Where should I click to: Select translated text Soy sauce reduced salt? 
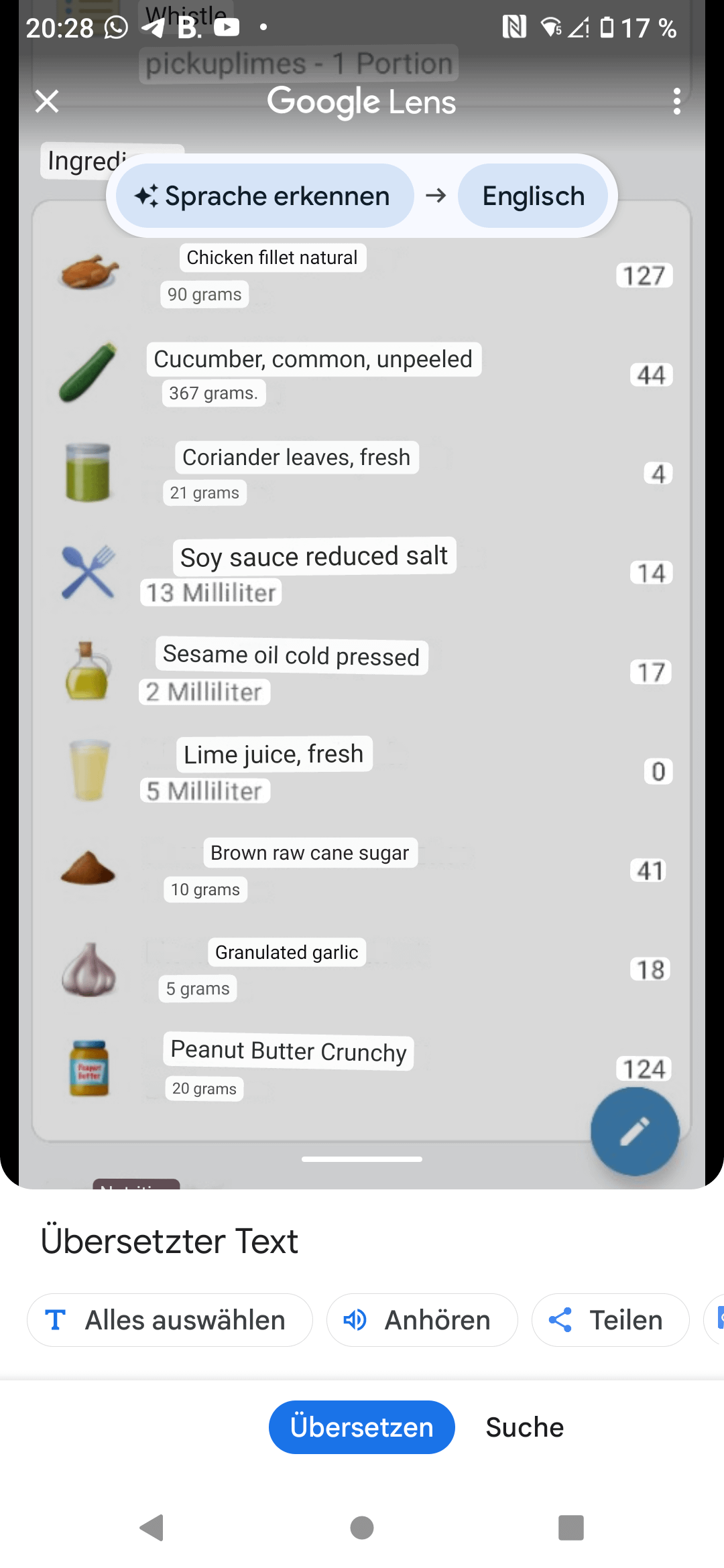[314, 556]
